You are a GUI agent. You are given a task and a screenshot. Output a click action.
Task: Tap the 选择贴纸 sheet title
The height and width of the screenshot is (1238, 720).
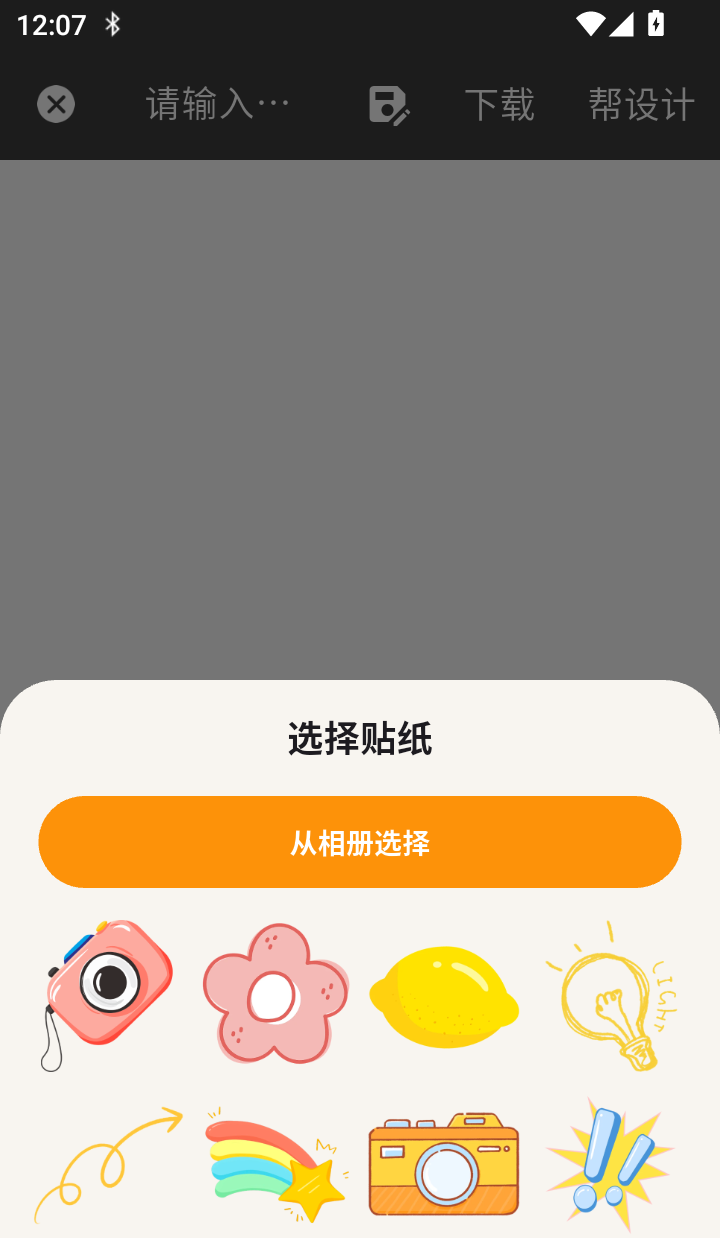click(x=360, y=739)
